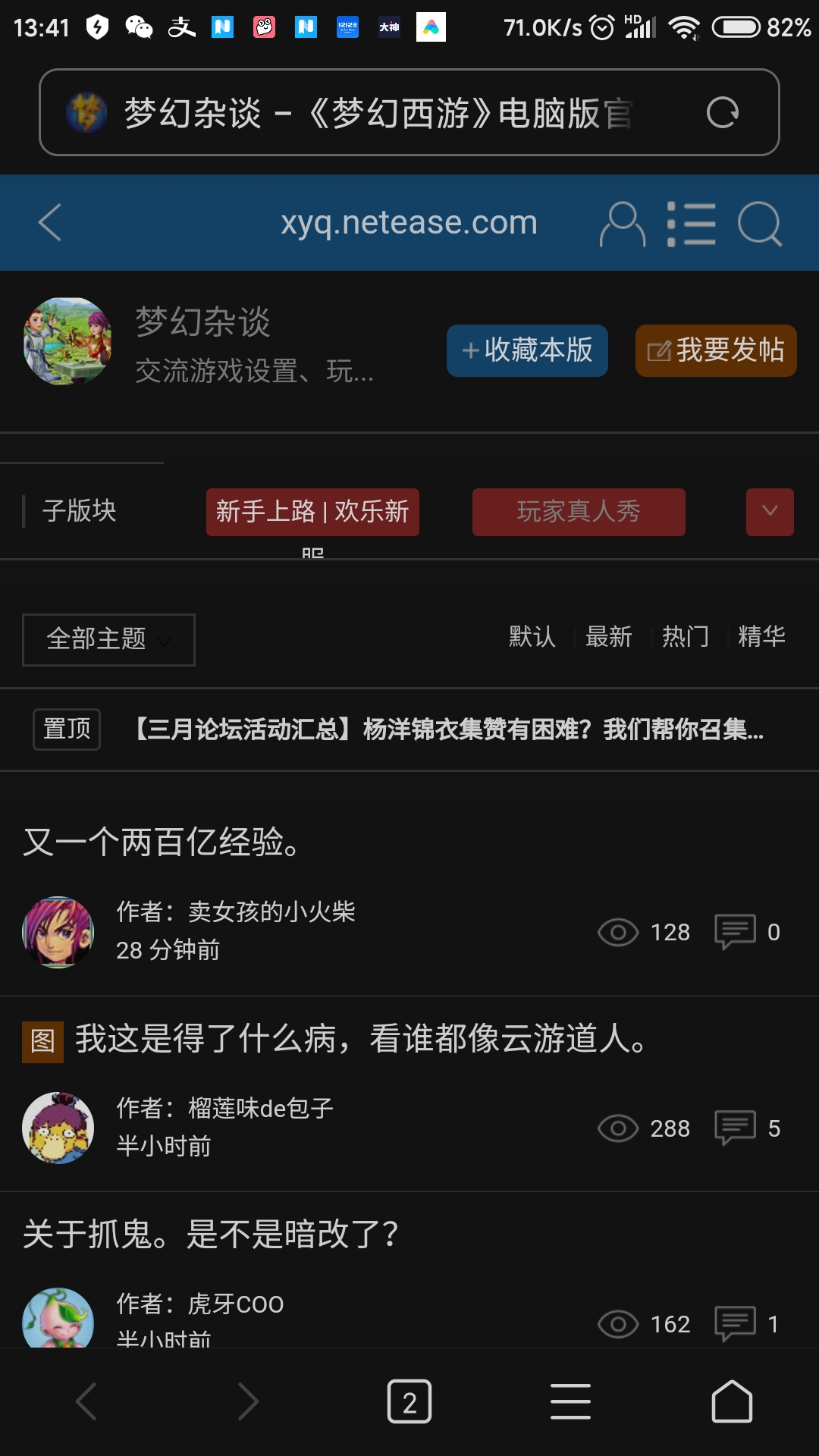Open the 全部主题 topic filter dropdown
This screenshot has width=819, height=1456.
point(108,639)
